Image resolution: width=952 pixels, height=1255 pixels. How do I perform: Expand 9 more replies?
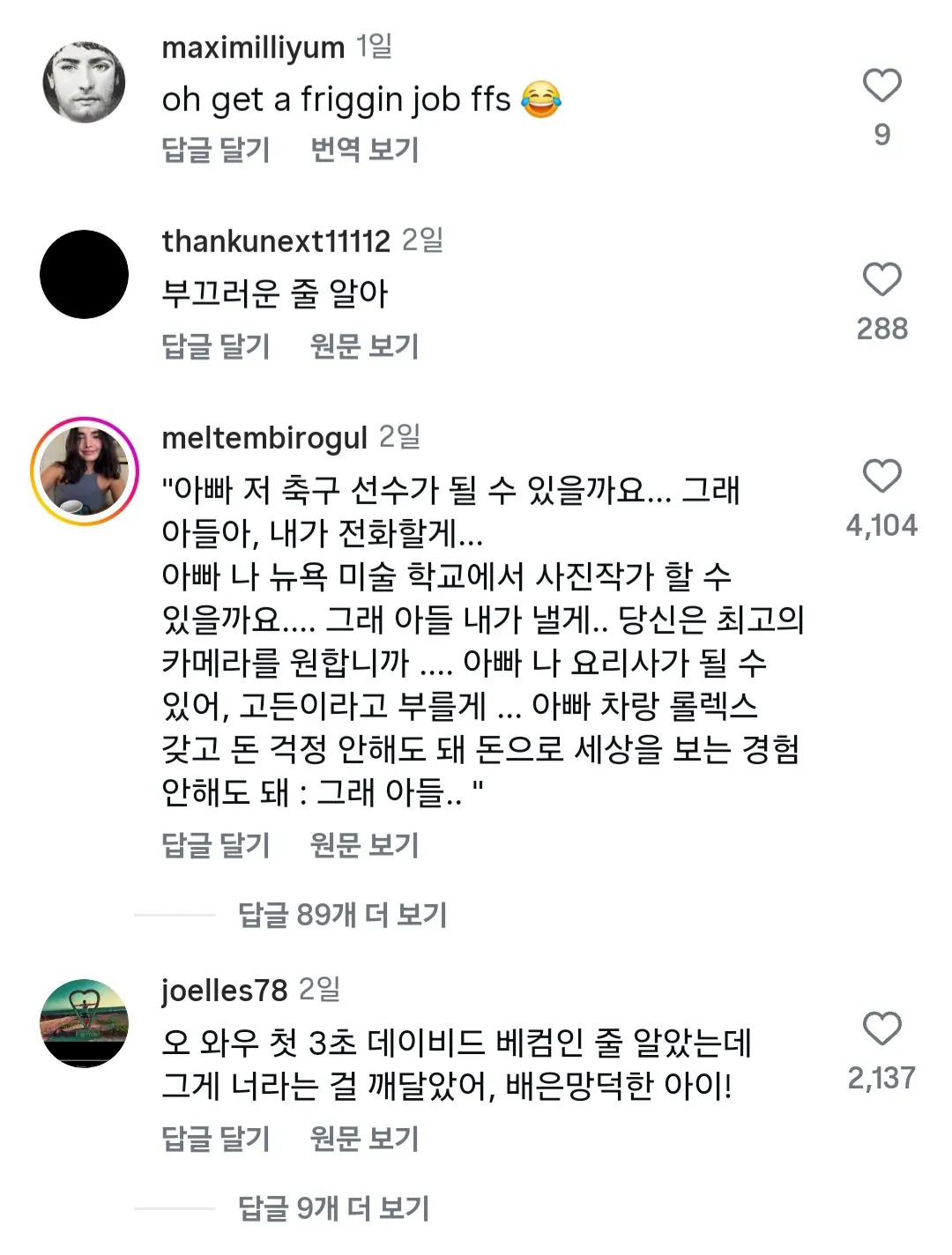[x=333, y=1208]
